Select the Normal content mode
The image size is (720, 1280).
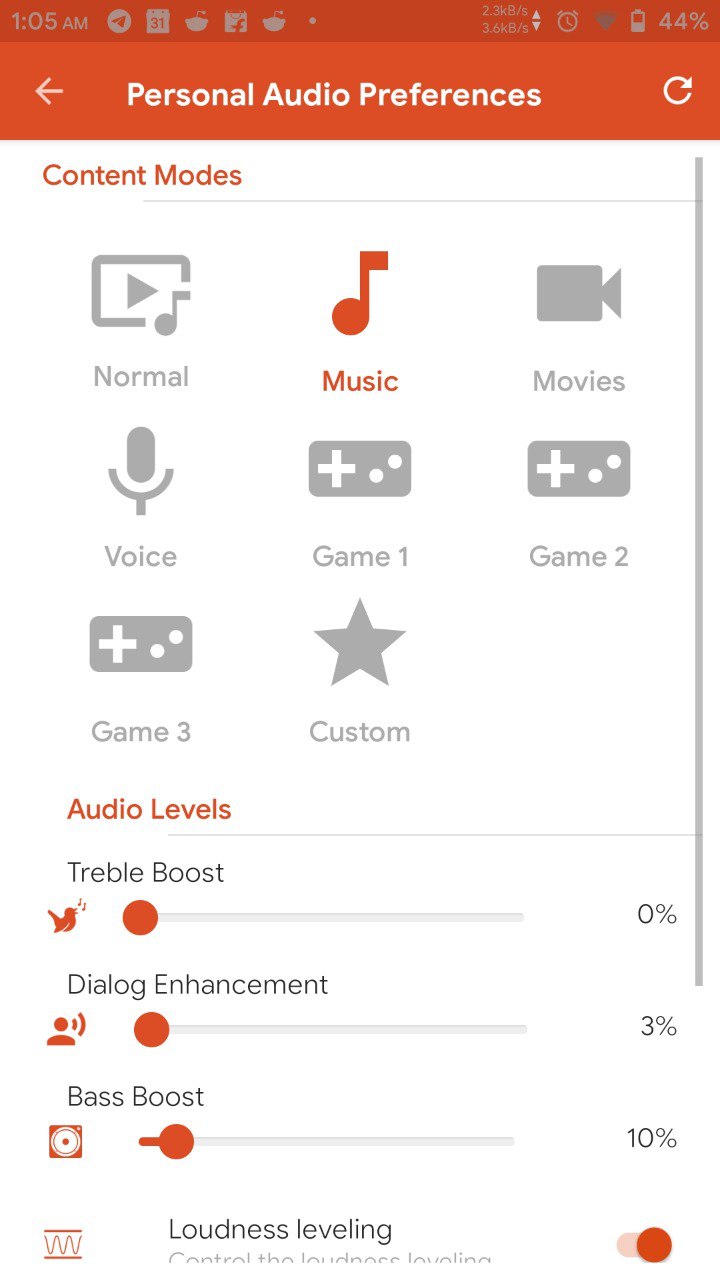click(141, 321)
